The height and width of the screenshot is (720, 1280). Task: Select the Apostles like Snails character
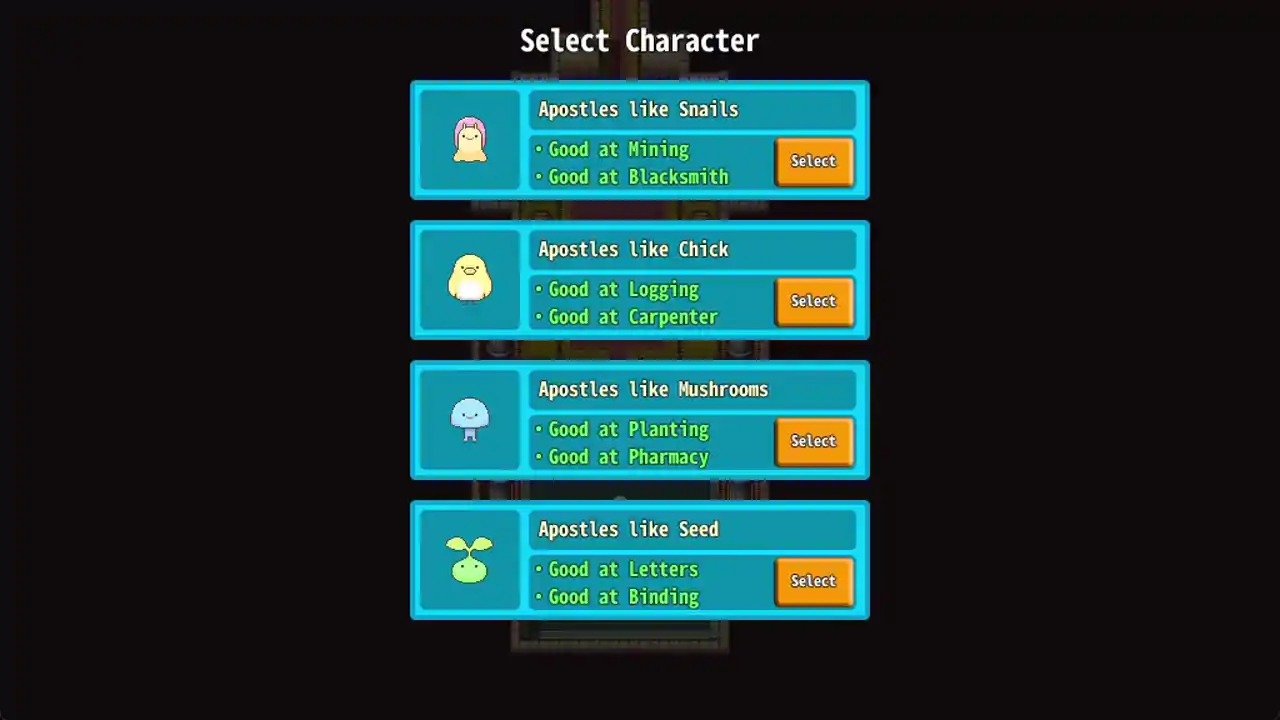814,161
